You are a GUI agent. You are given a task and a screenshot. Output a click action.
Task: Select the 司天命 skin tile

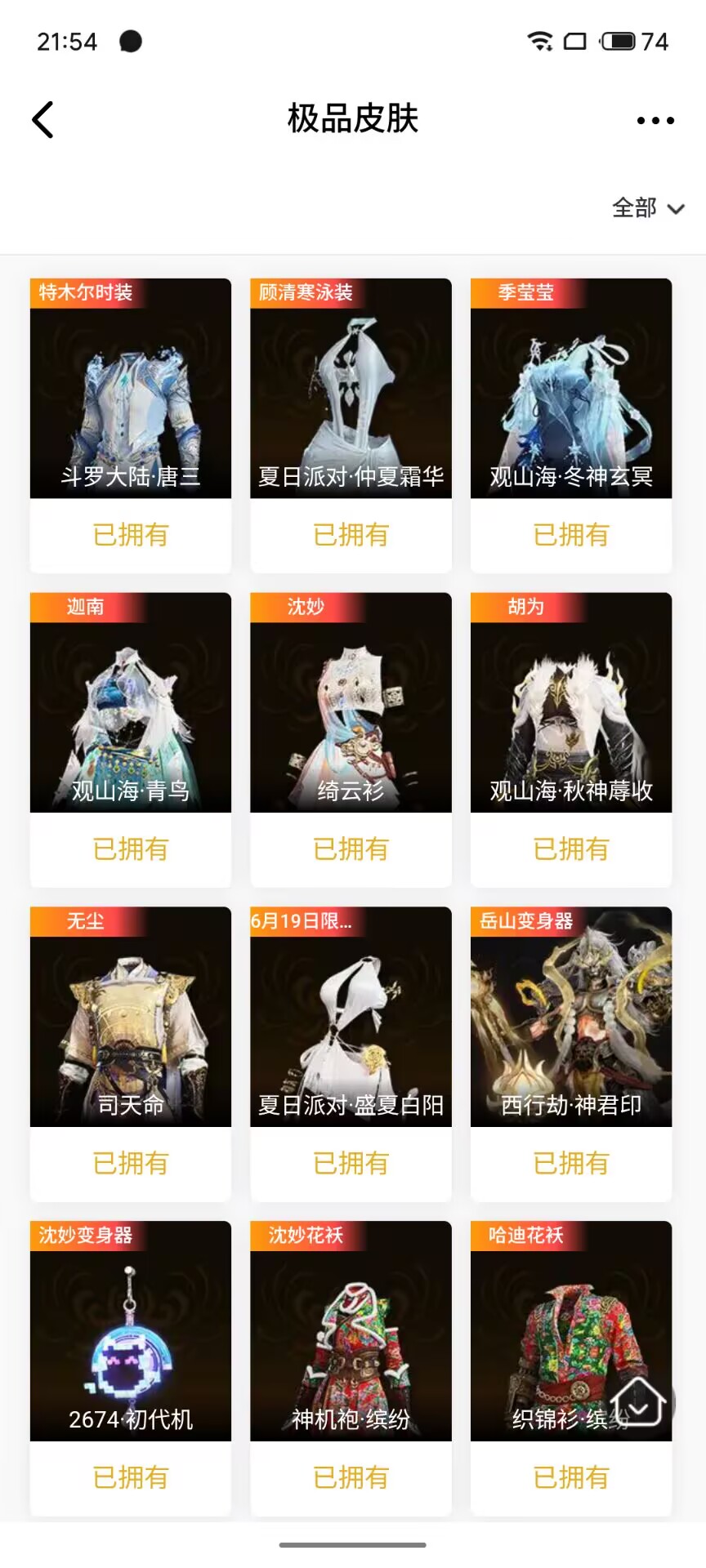pyautogui.click(x=131, y=1017)
